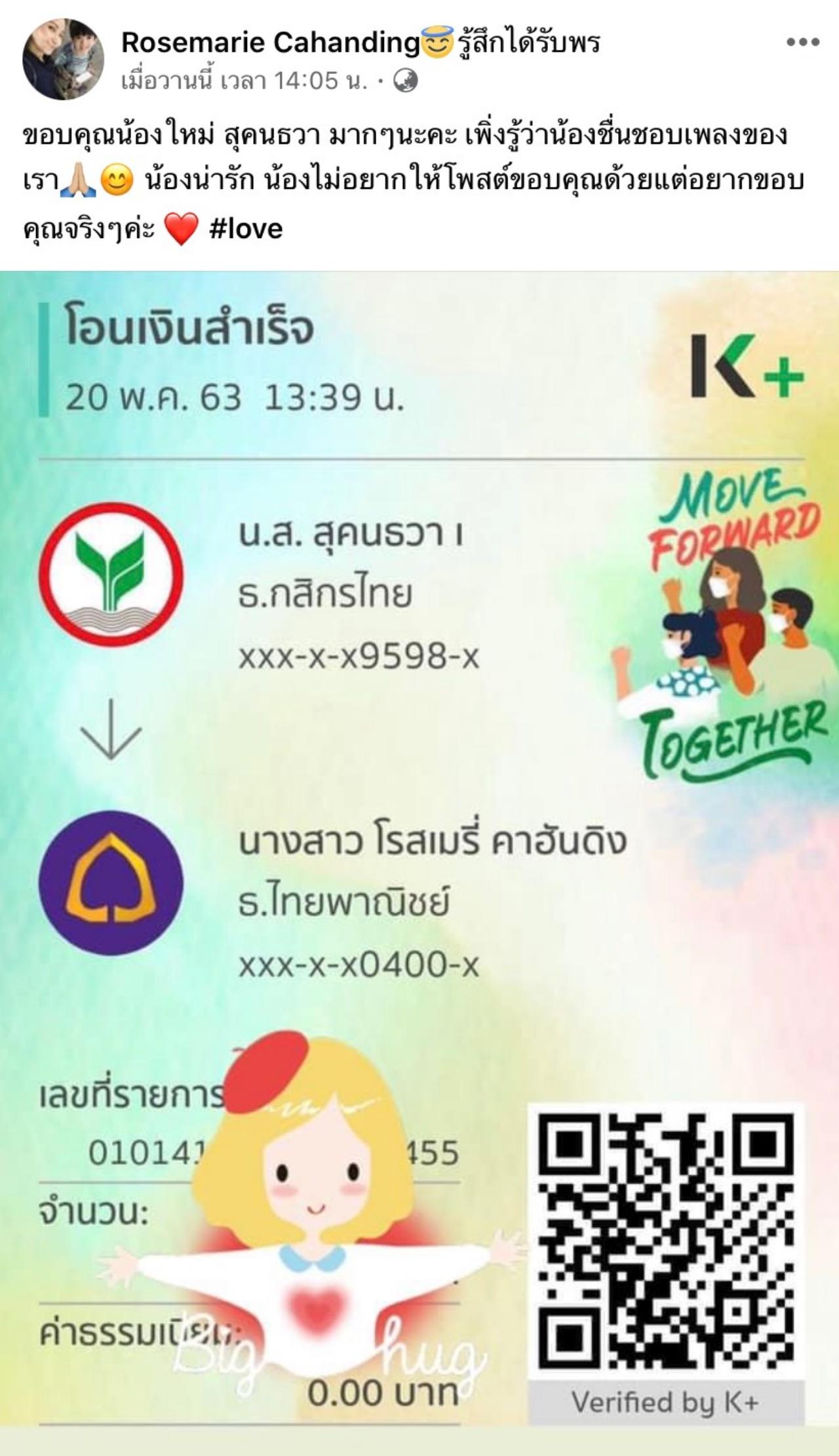The image size is (839, 1456).
Task: Open Rosemarie Cahanding's profile picture
Action: 63,60
